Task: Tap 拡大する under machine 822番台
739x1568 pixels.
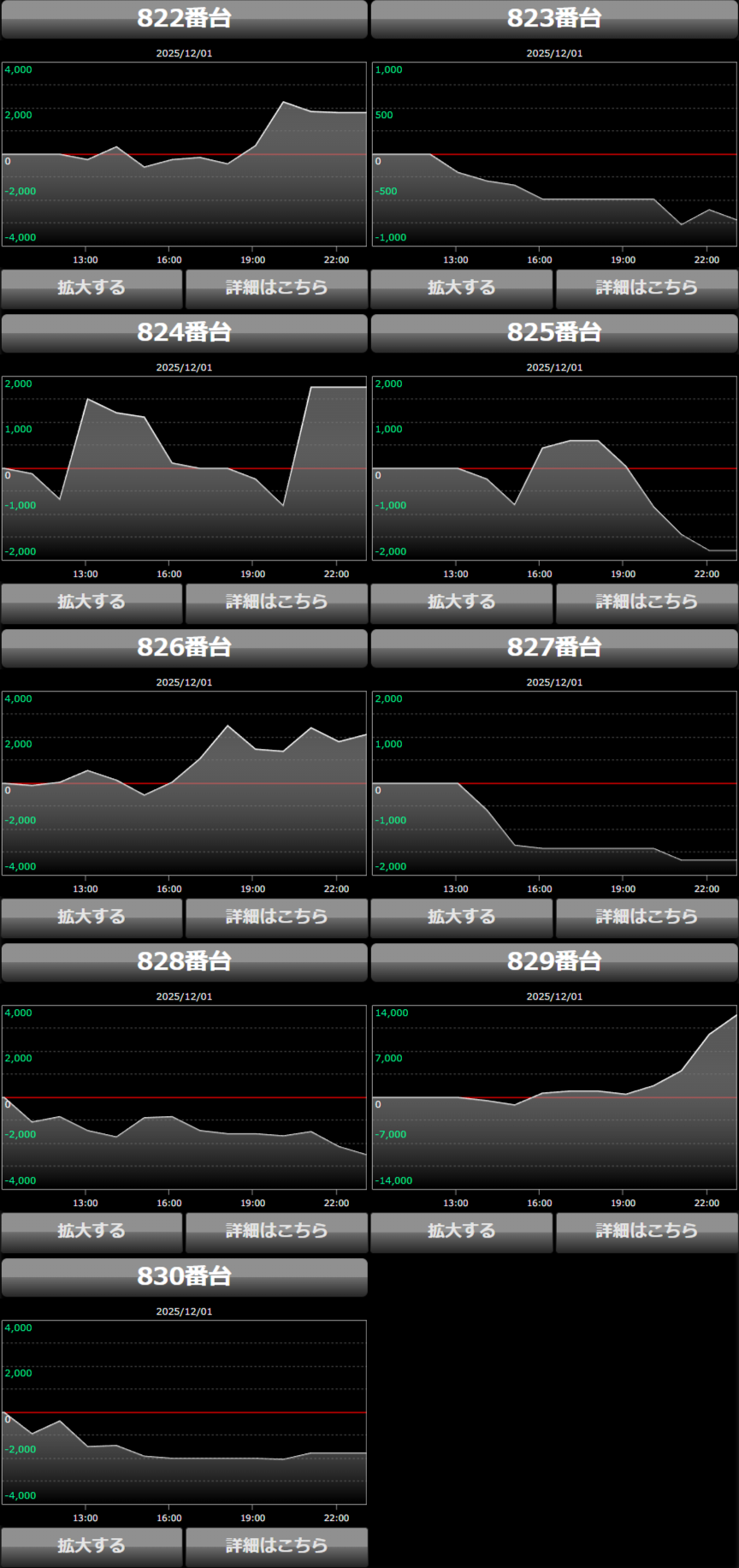Action: 92,288
